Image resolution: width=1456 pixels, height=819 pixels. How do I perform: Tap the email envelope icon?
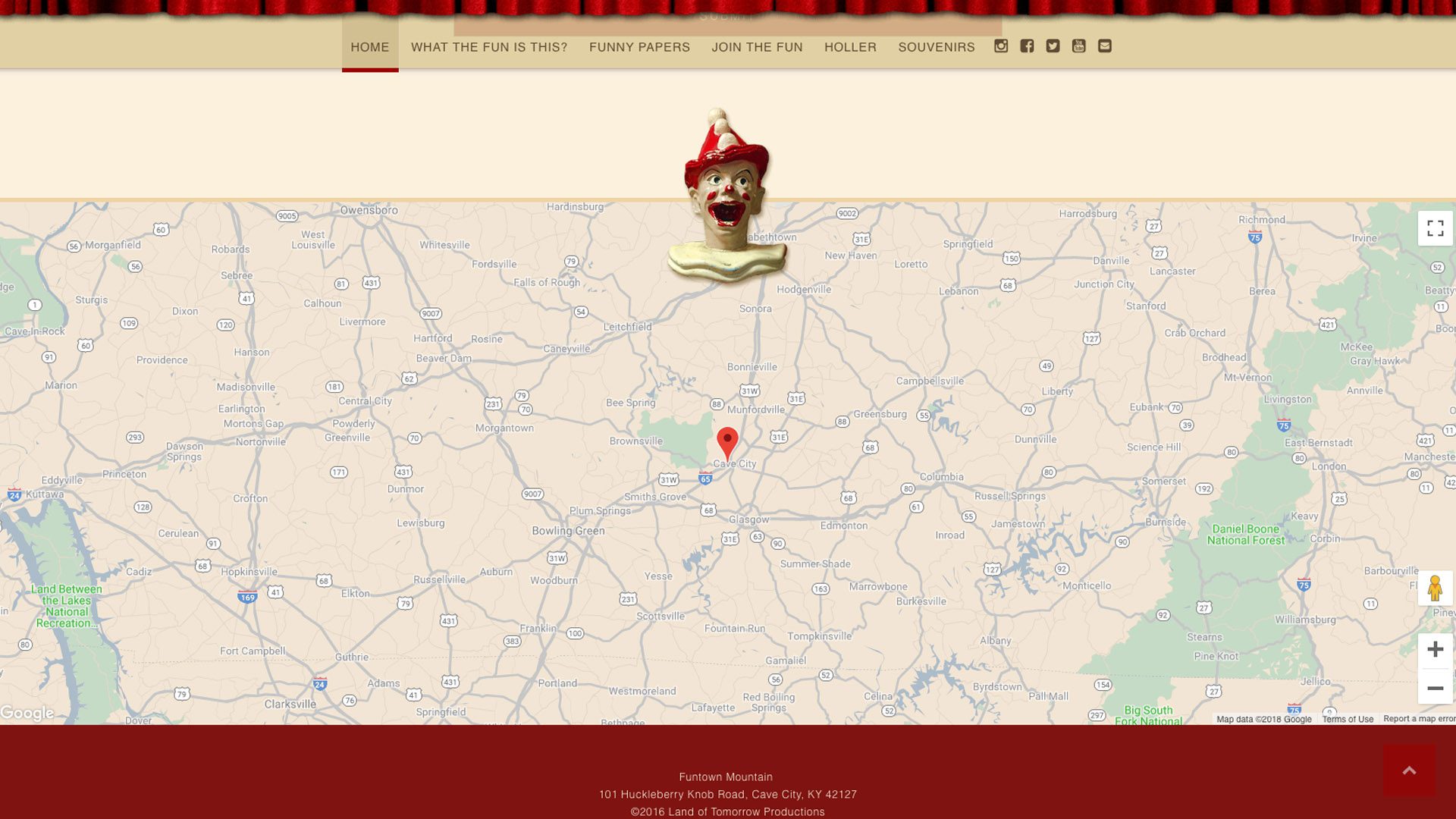1105,46
